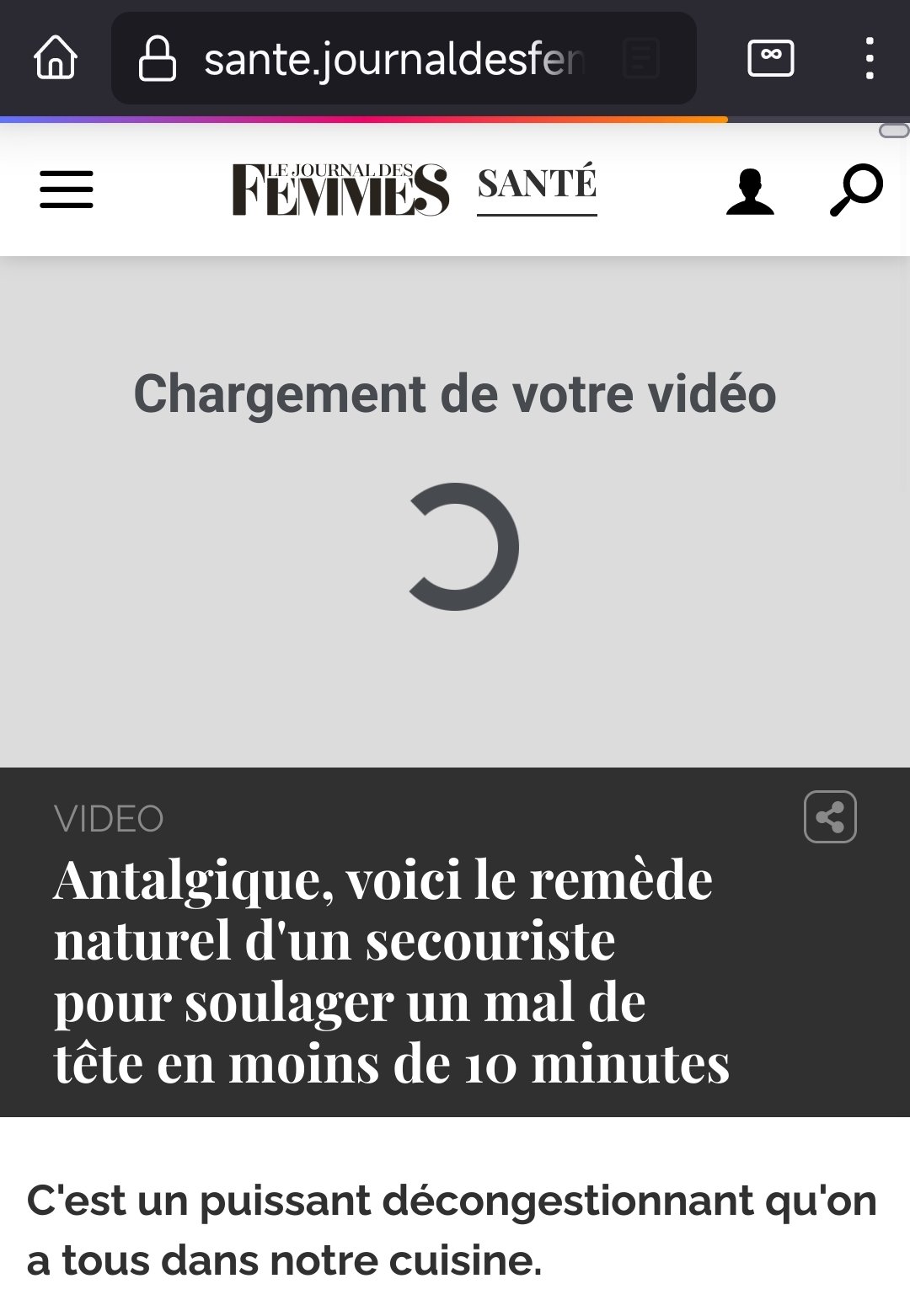Open the hamburger navigation menu

tap(67, 190)
